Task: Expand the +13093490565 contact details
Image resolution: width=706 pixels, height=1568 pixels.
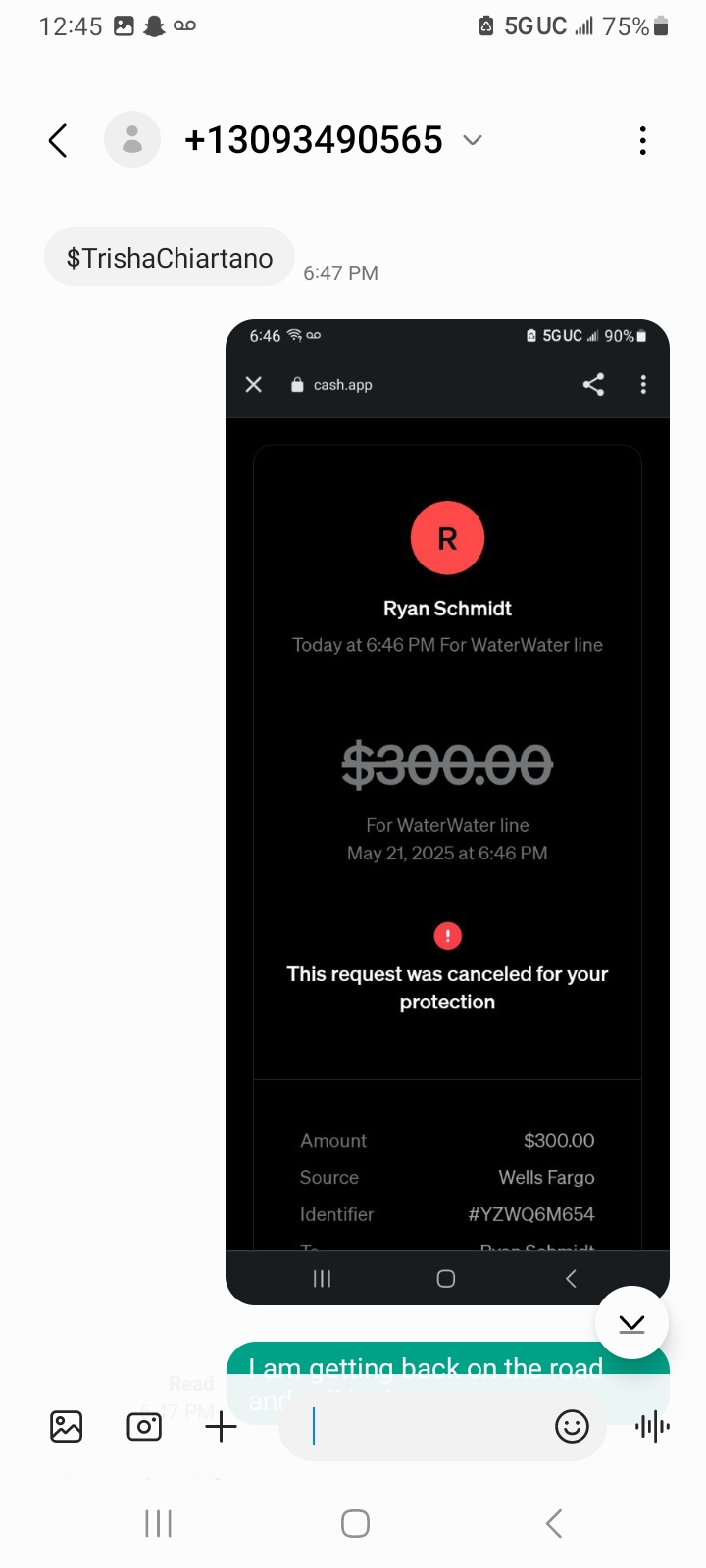Action: 473,141
